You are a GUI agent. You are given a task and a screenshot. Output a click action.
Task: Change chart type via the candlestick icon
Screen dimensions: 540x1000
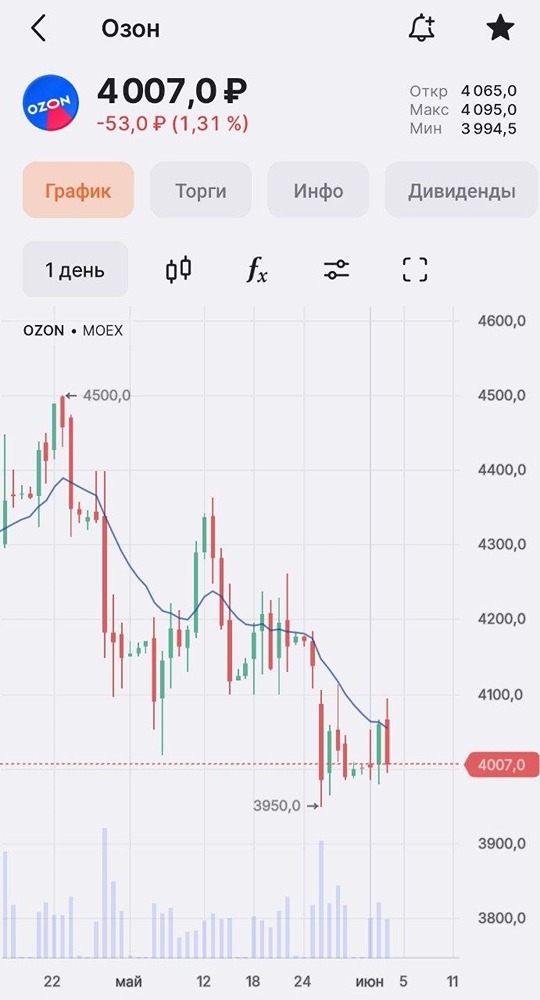179,269
